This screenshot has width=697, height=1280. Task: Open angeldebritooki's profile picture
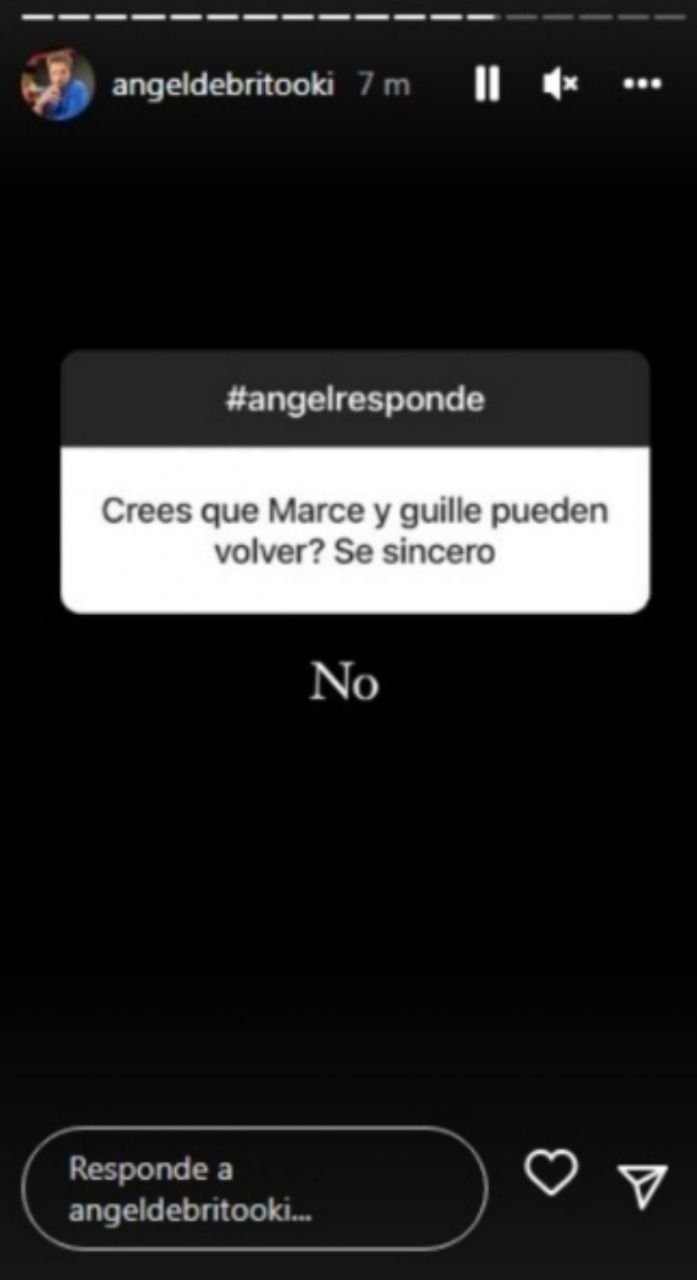click(x=57, y=85)
